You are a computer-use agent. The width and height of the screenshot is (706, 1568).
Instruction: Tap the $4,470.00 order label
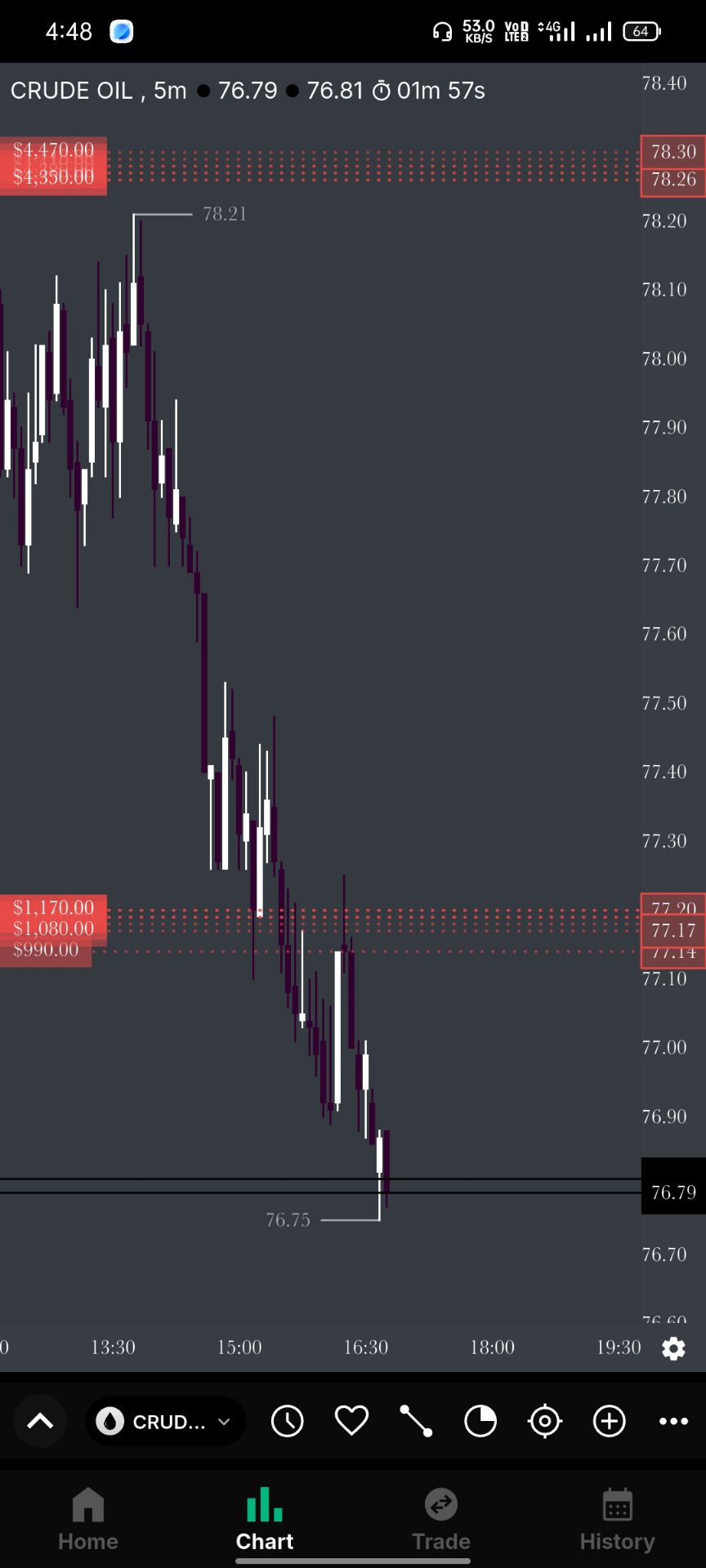coord(53,150)
